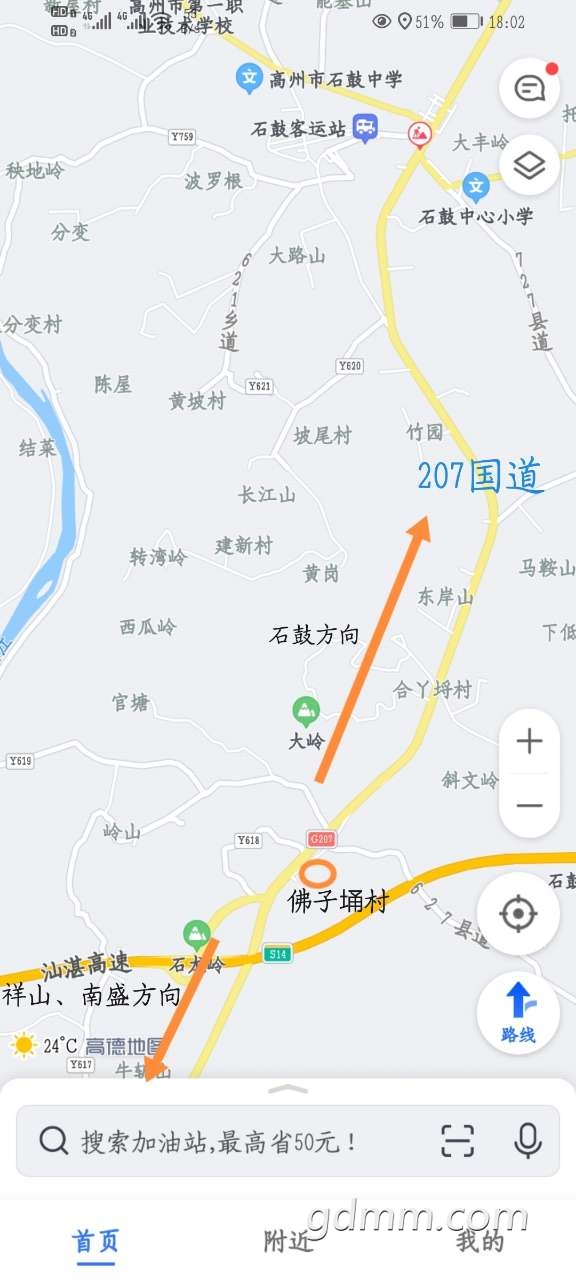Open the messages bubble icon
The width and height of the screenshot is (576, 1280).
click(529, 89)
